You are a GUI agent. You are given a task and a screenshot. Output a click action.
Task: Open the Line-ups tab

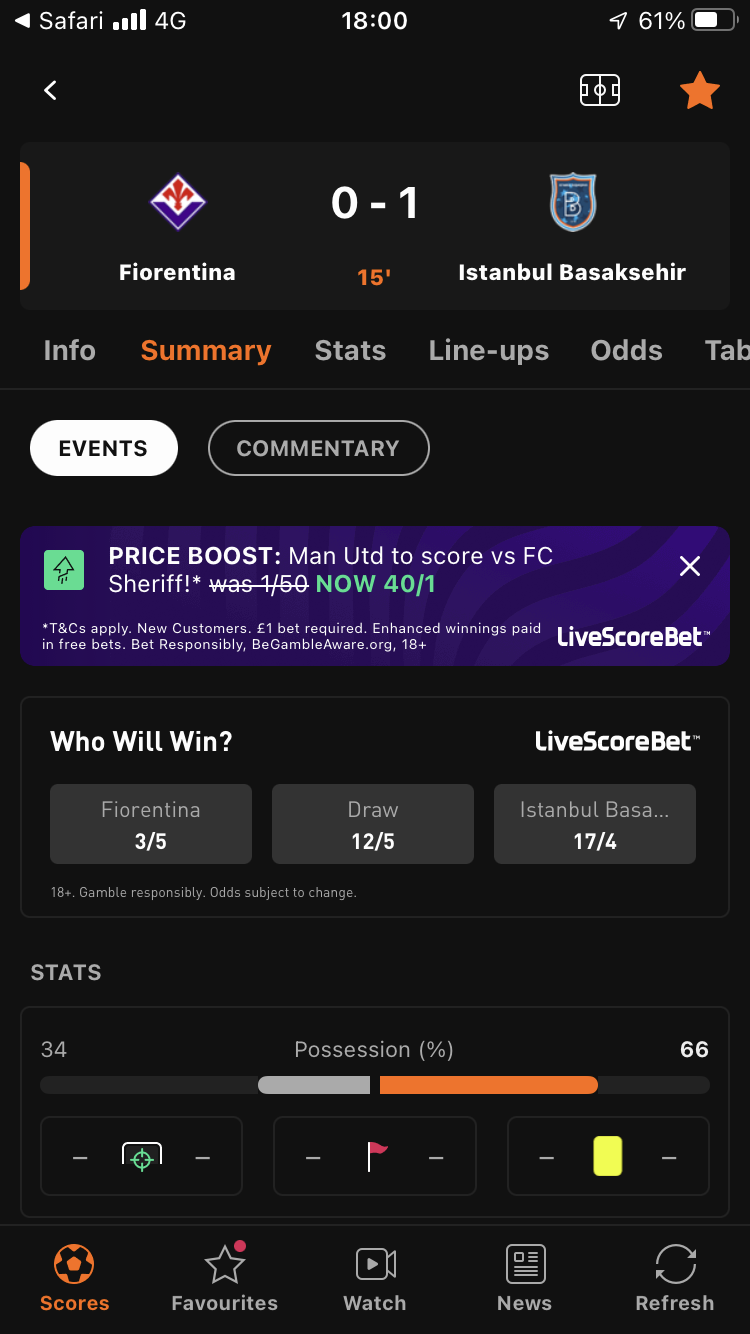[488, 350]
